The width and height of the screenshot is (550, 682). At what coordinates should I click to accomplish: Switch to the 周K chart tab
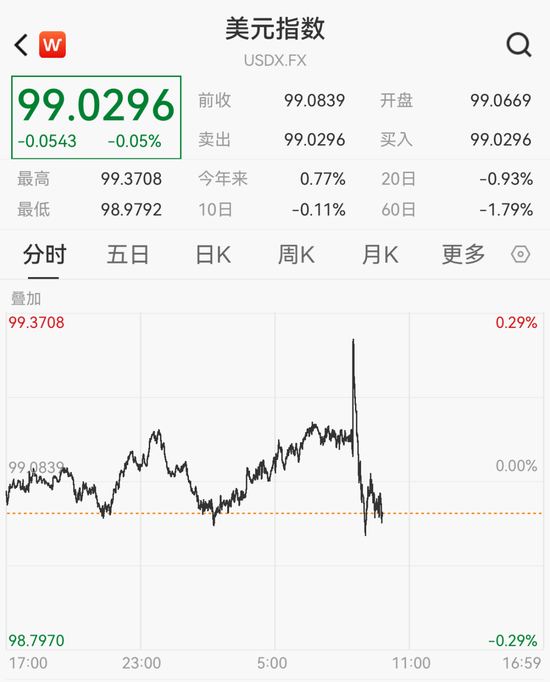296,254
